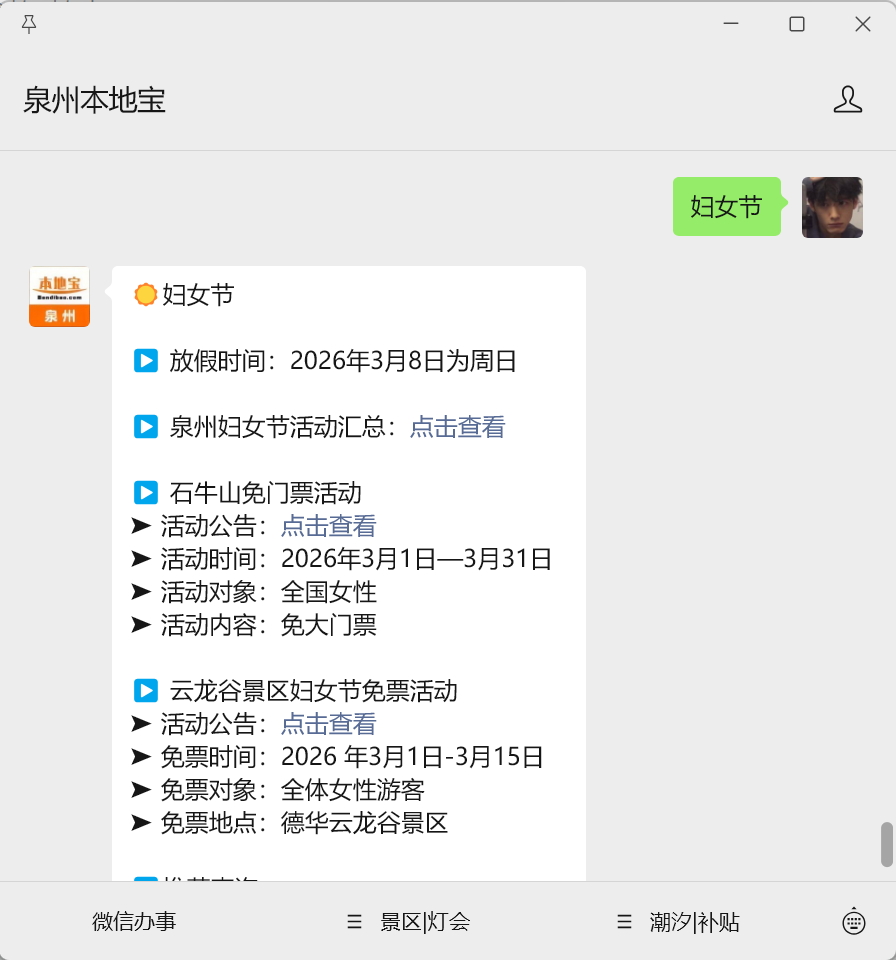Select the arrow marker before 云龙谷景区妇女节免票活动

(146, 690)
